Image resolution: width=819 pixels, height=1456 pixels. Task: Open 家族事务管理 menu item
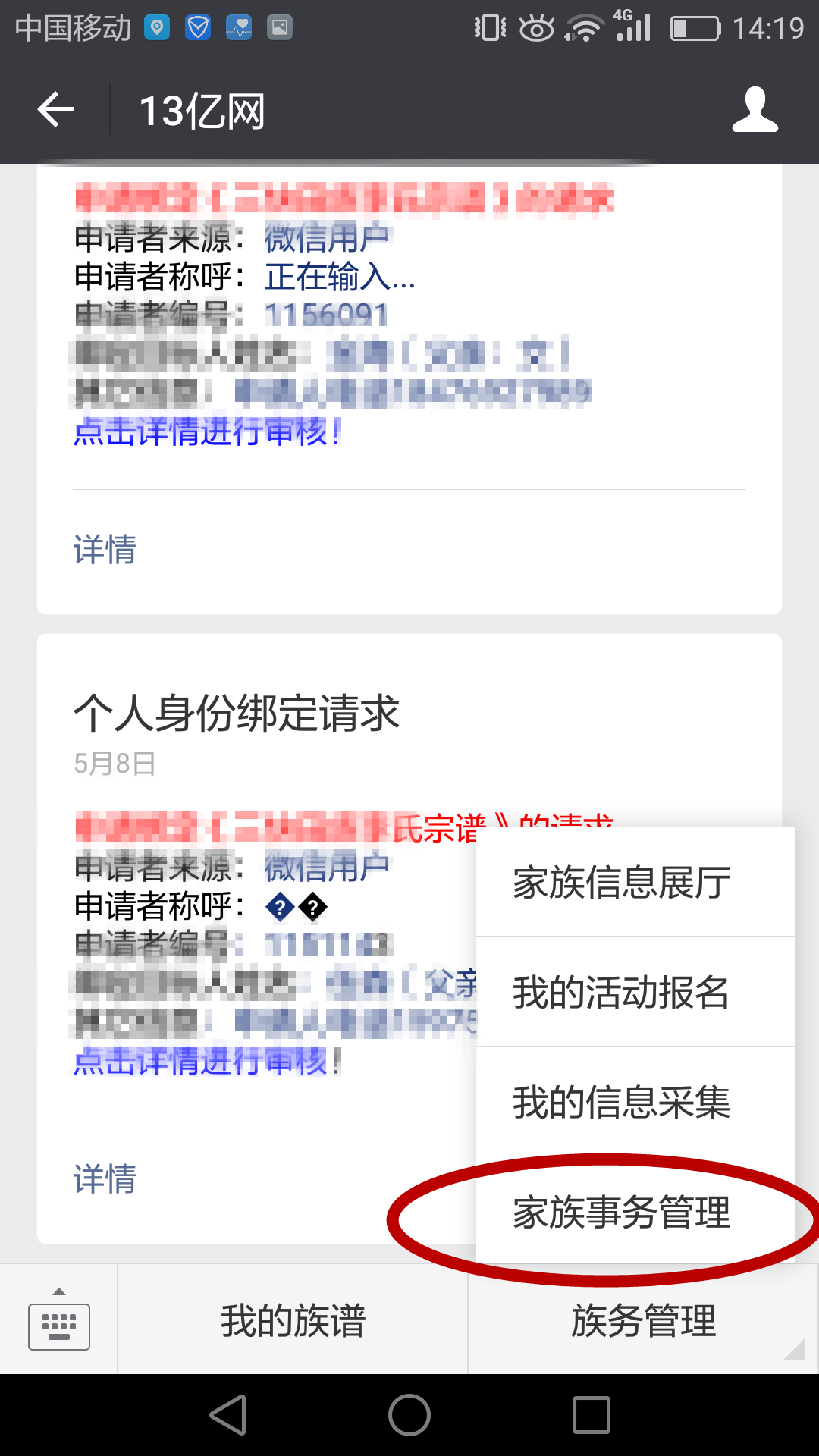[x=635, y=1211]
